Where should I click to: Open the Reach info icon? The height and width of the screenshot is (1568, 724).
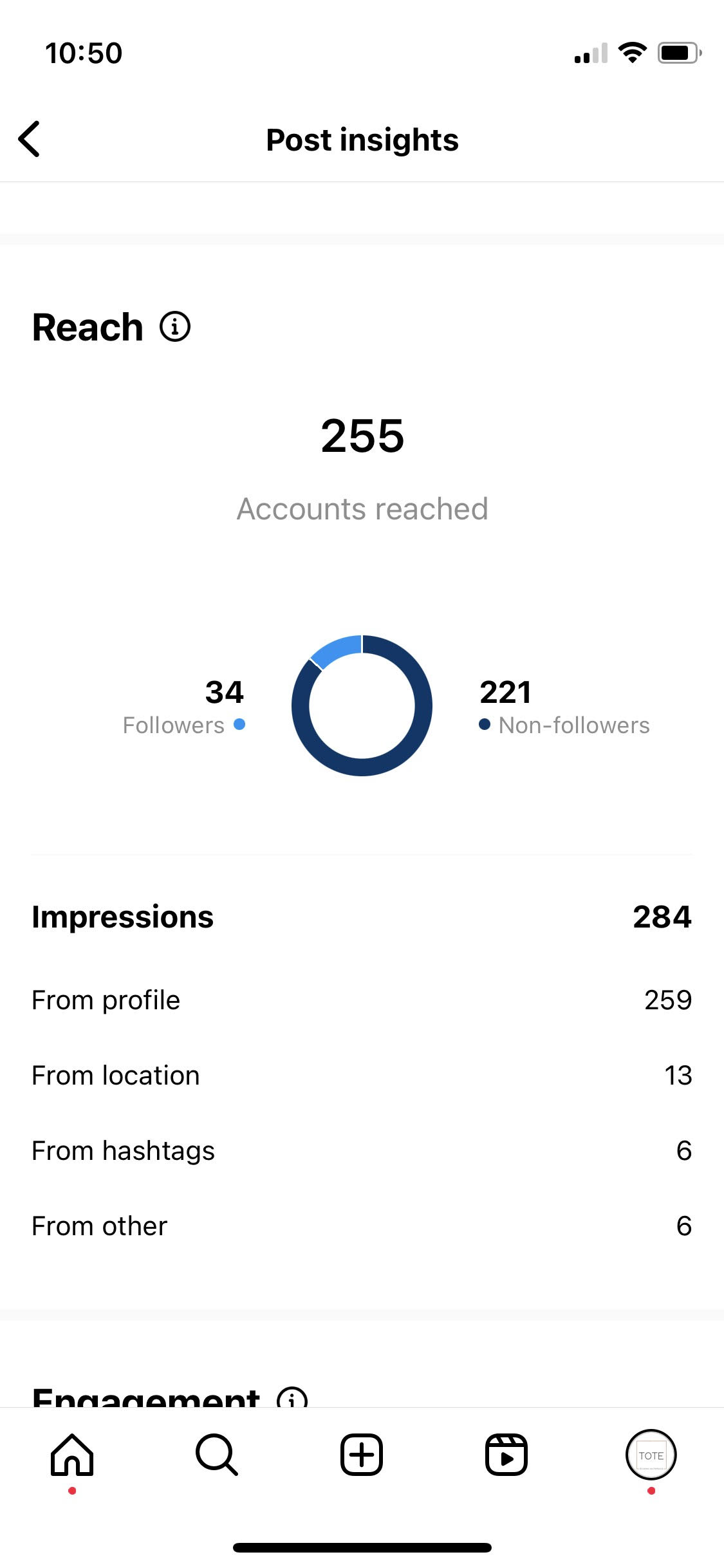click(175, 326)
